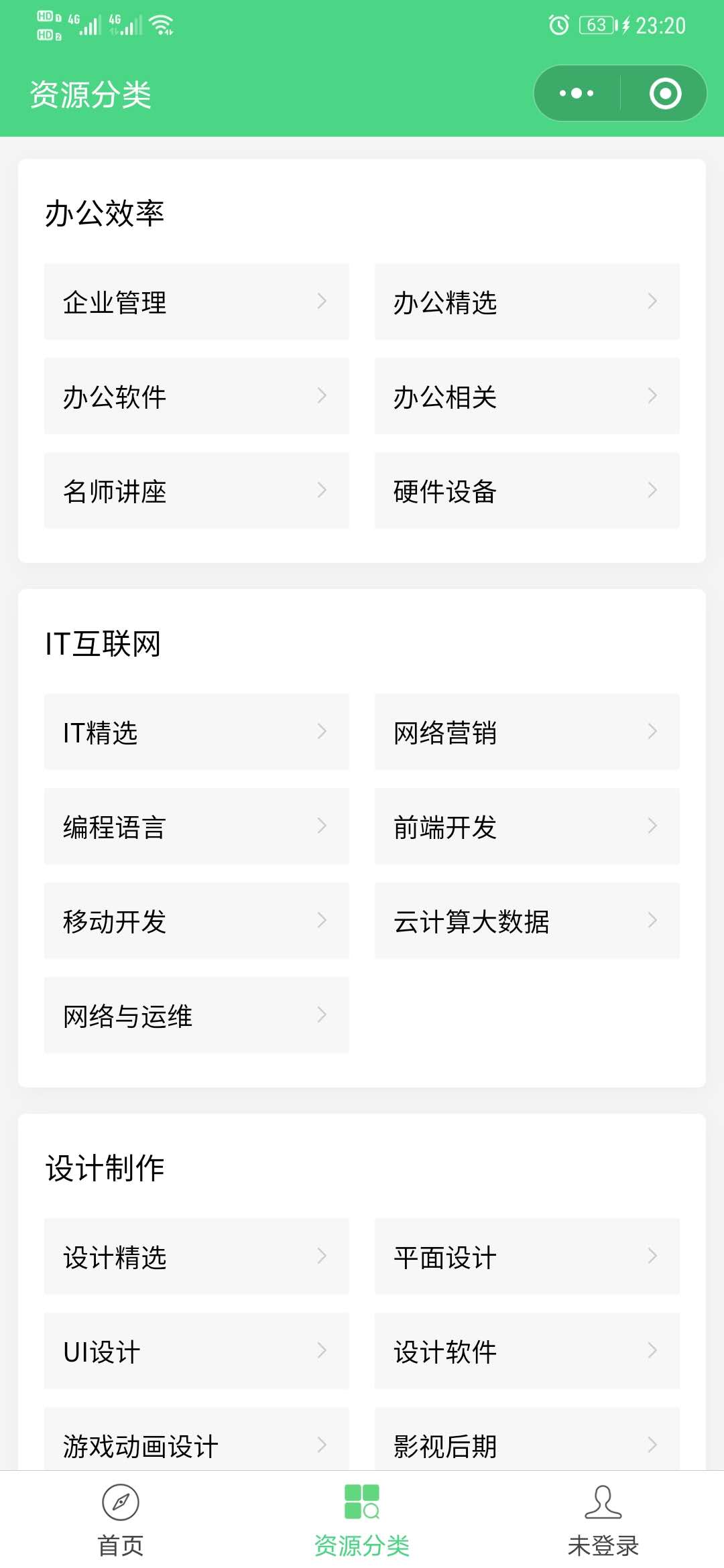Open the IT精选 category
Screen dimensions: 724x1568
[196, 732]
